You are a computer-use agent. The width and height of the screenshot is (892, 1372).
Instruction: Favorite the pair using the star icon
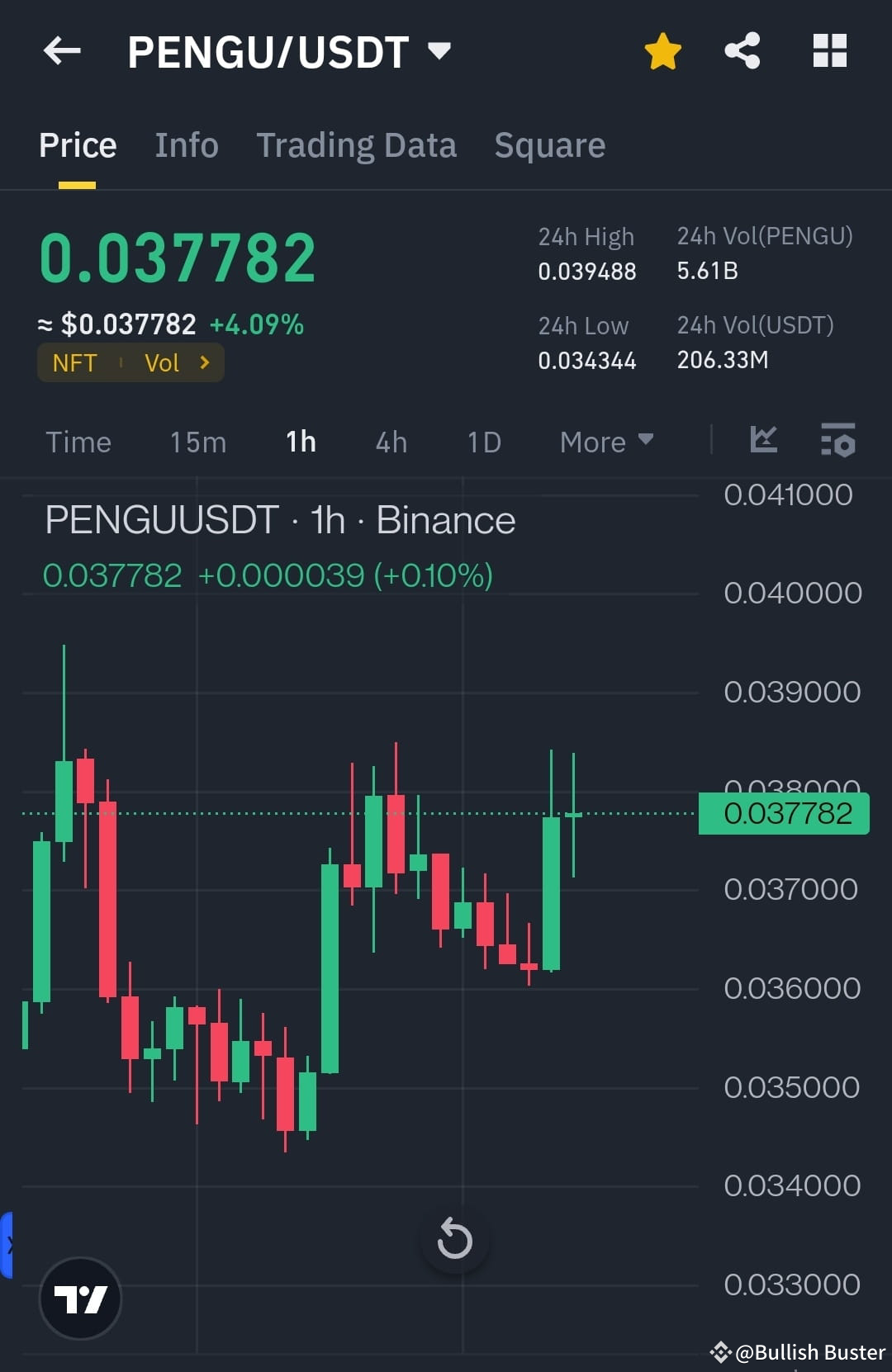[662, 51]
